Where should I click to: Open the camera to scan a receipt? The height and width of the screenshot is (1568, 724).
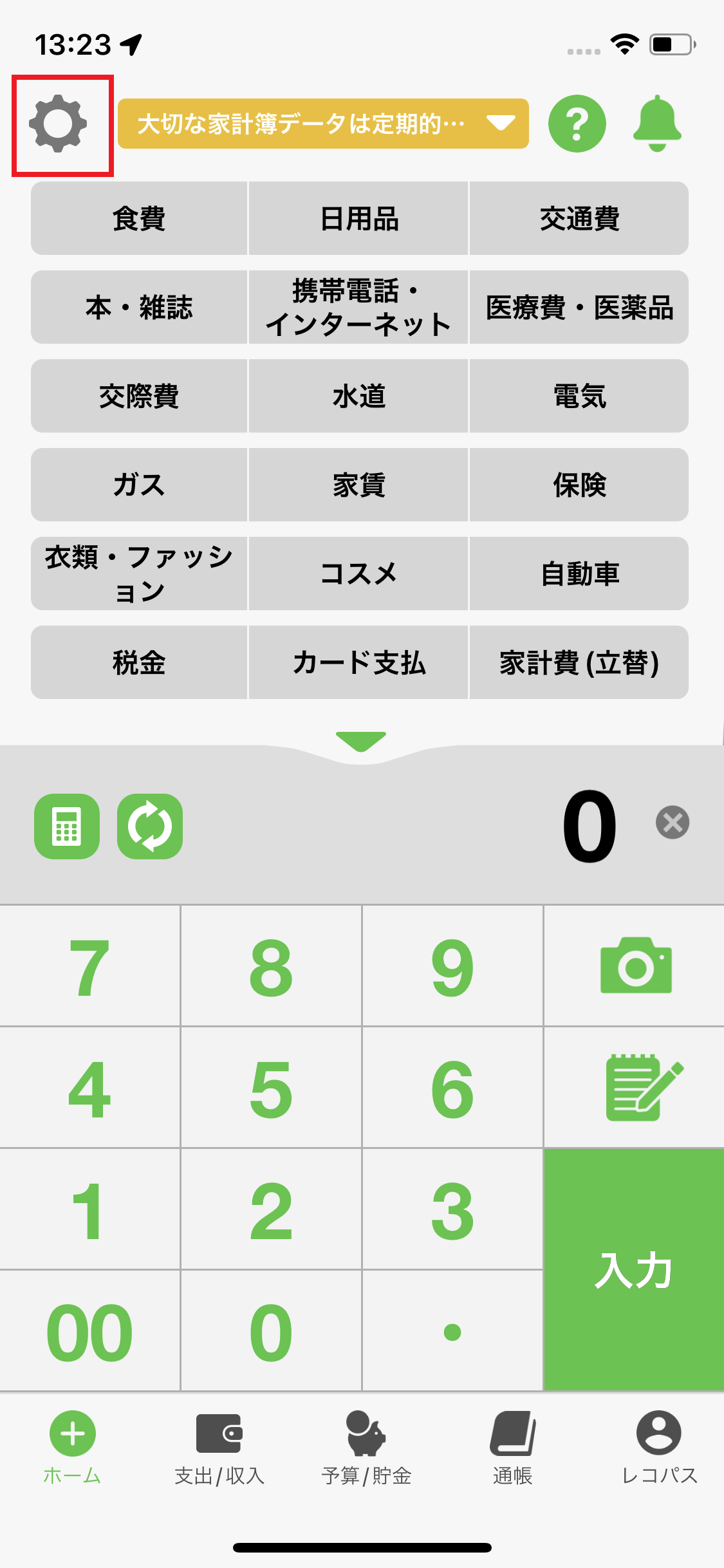click(635, 966)
